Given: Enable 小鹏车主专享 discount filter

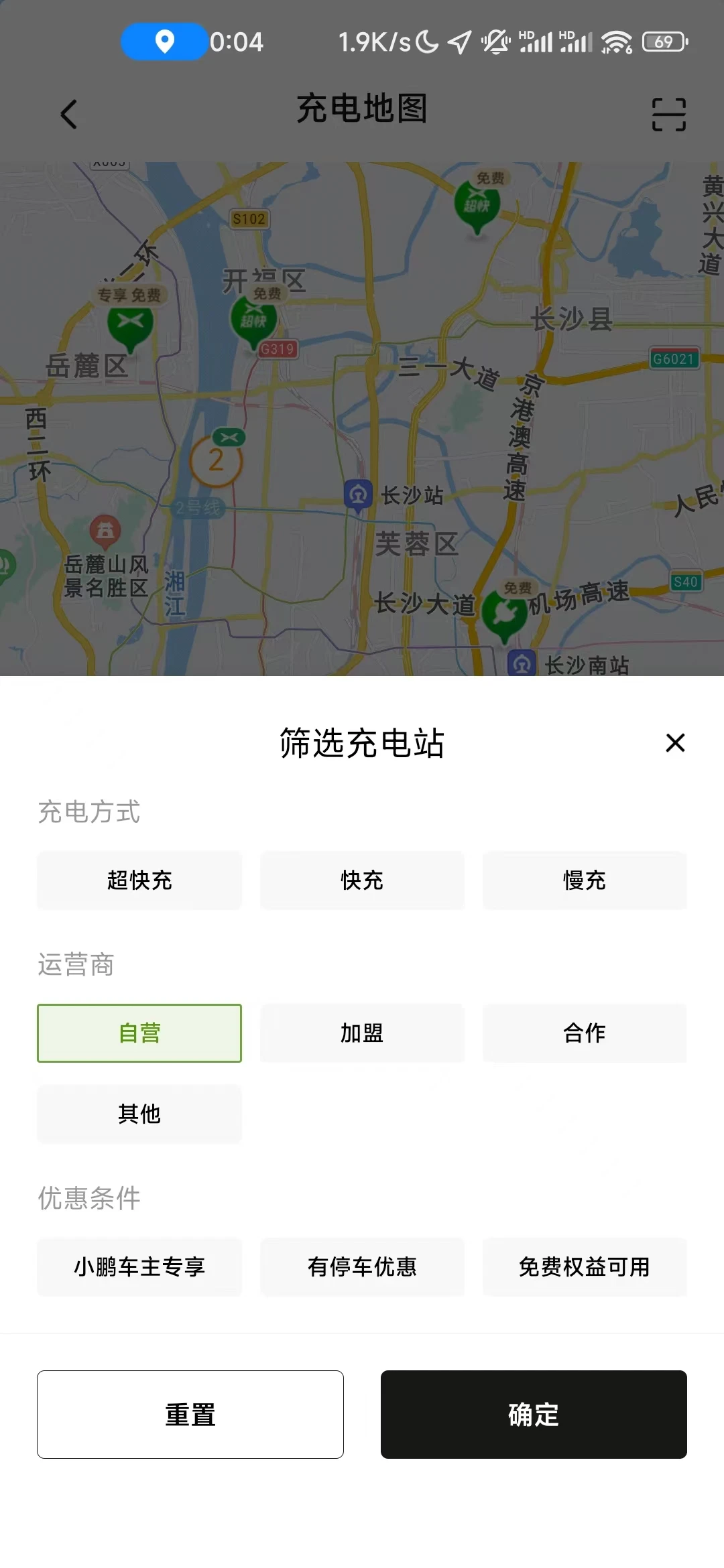Looking at the screenshot, I should tap(139, 1267).
